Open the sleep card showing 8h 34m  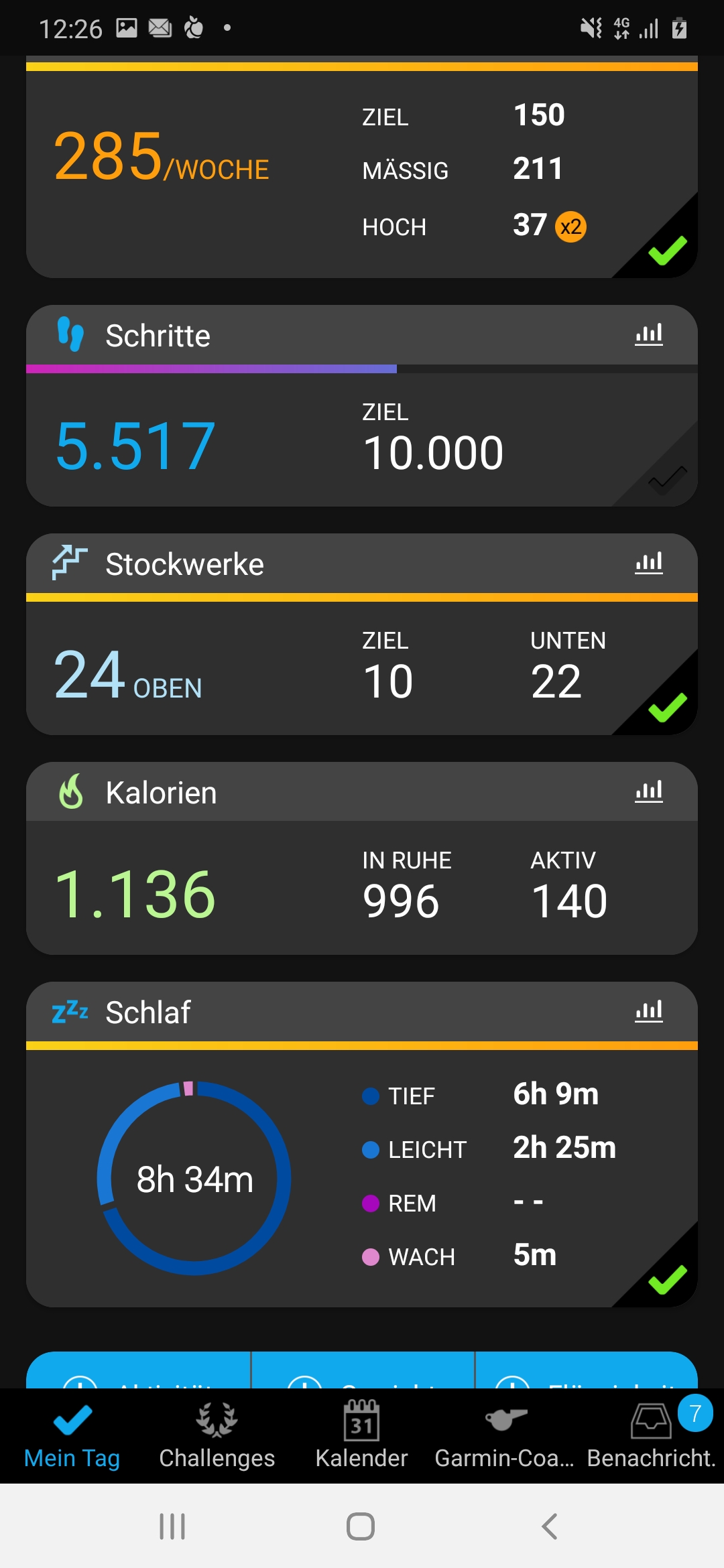(x=362, y=1177)
